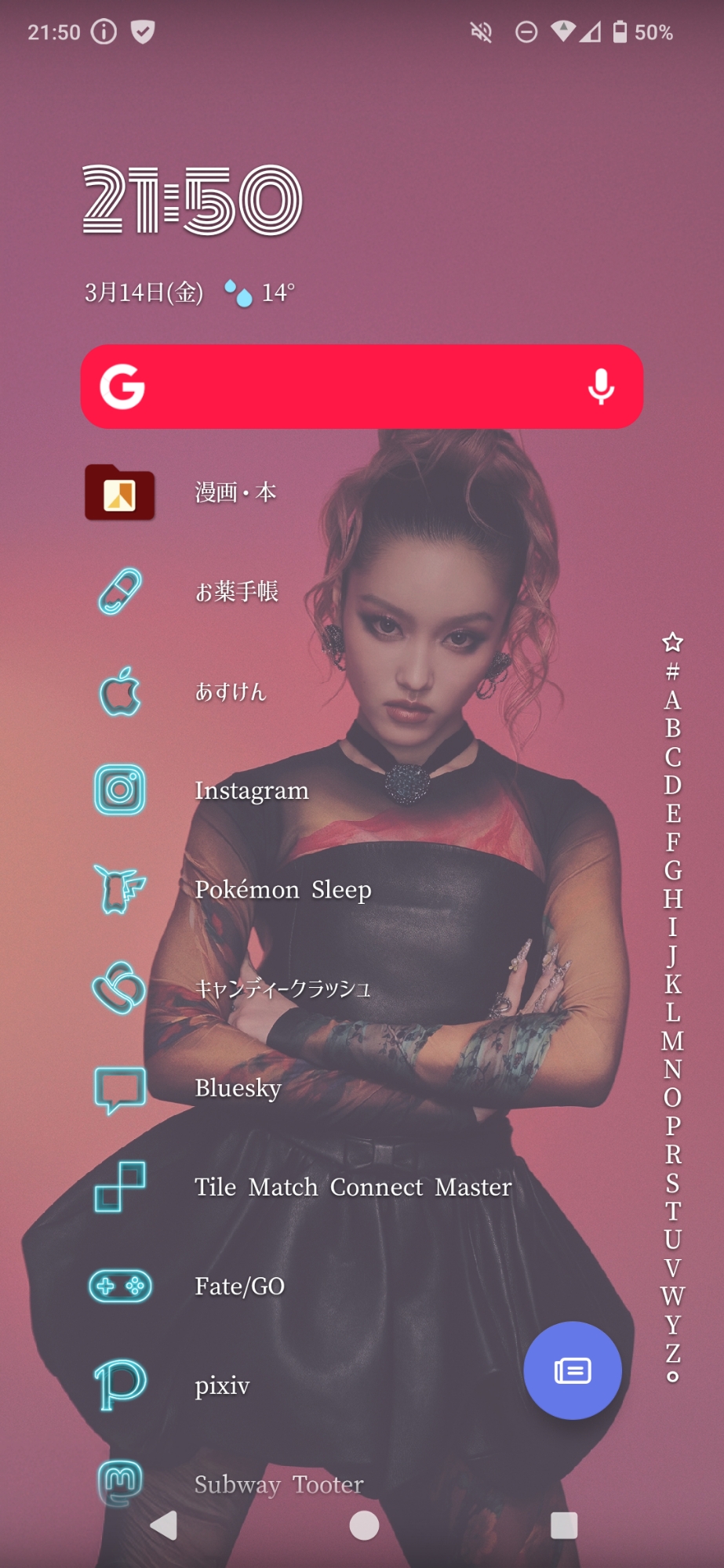Image resolution: width=724 pixels, height=1568 pixels.
Task: Open Fate/GO
Action: (120, 1287)
